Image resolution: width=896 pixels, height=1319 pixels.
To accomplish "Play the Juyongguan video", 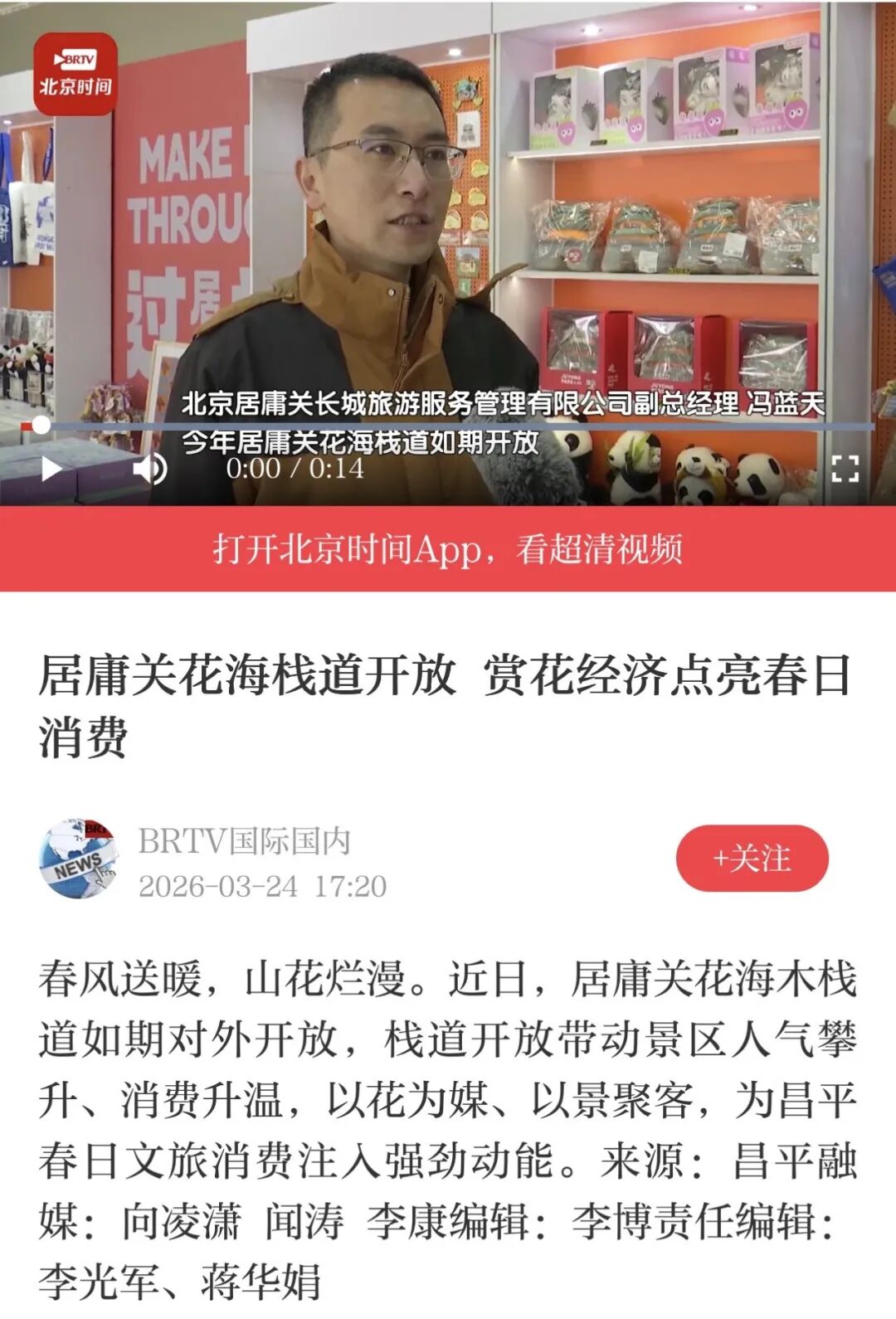I will point(51,469).
